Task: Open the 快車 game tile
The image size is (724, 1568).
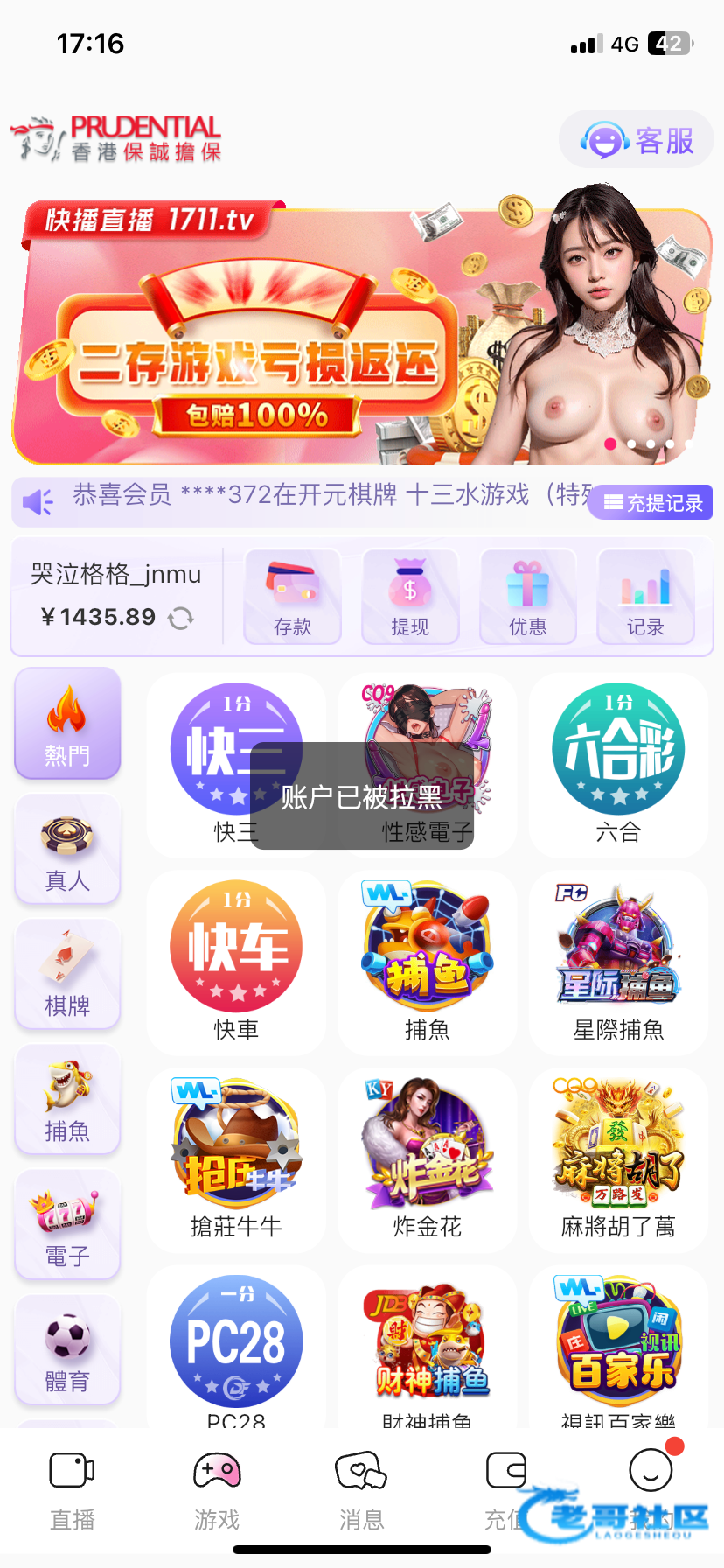Action: (236, 962)
